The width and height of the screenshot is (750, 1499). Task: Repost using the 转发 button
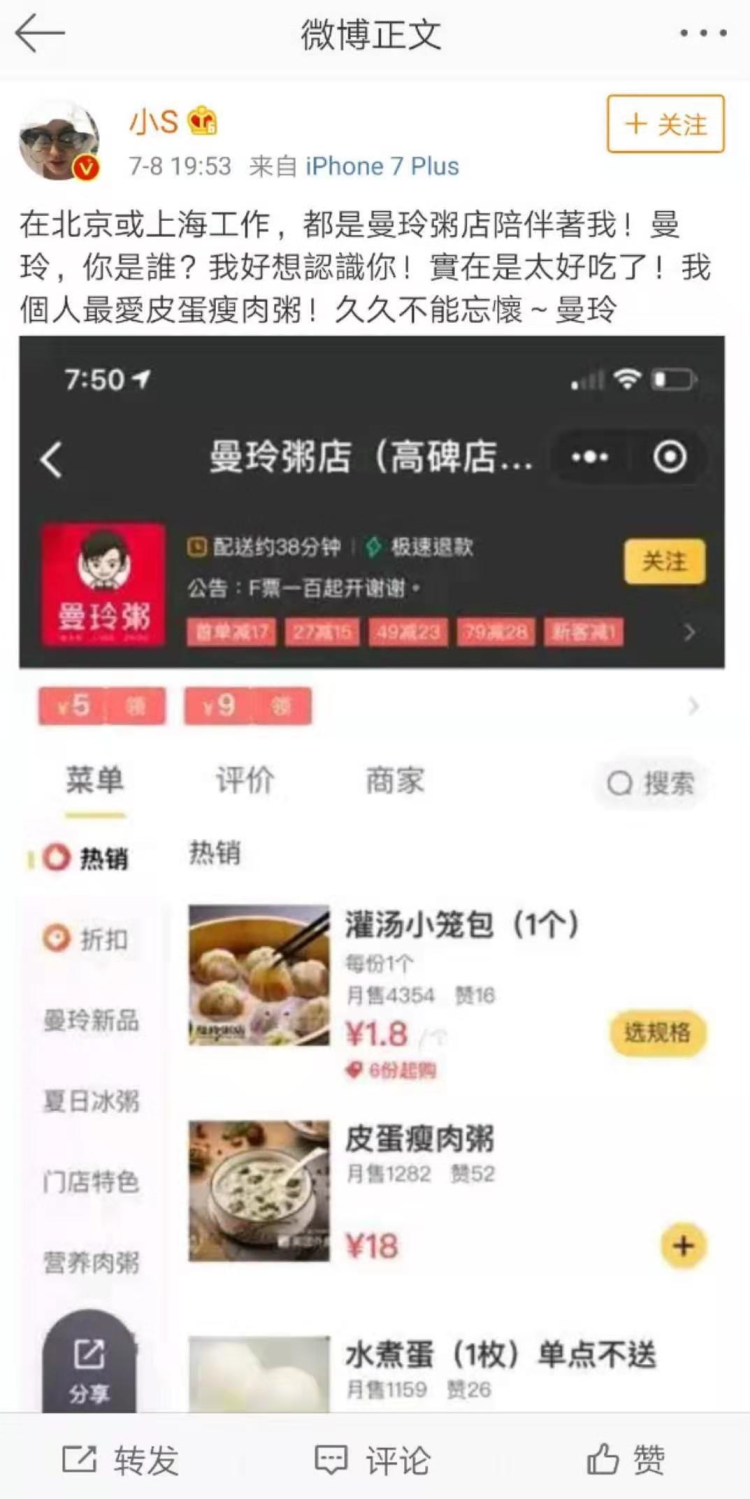click(120, 1460)
